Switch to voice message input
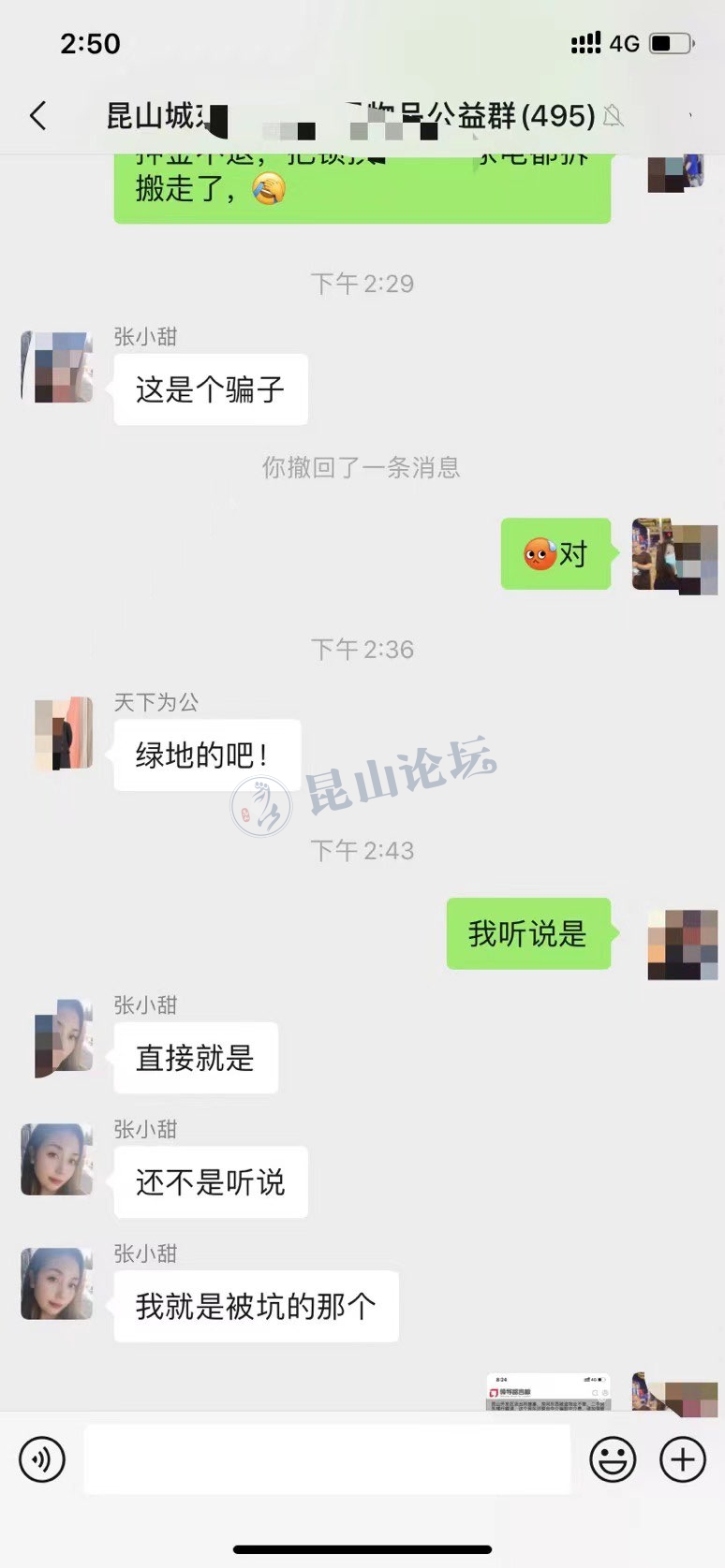The width and height of the screenshot is (725, 1568). pos(42,1459)
